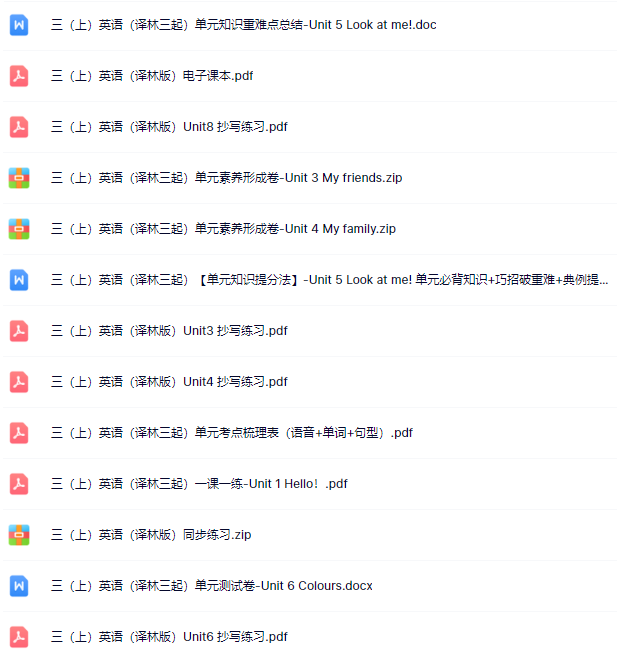Open Unit3 抄写练习.pdf
The width and height of the screenshot is (617, 657).
169,331
